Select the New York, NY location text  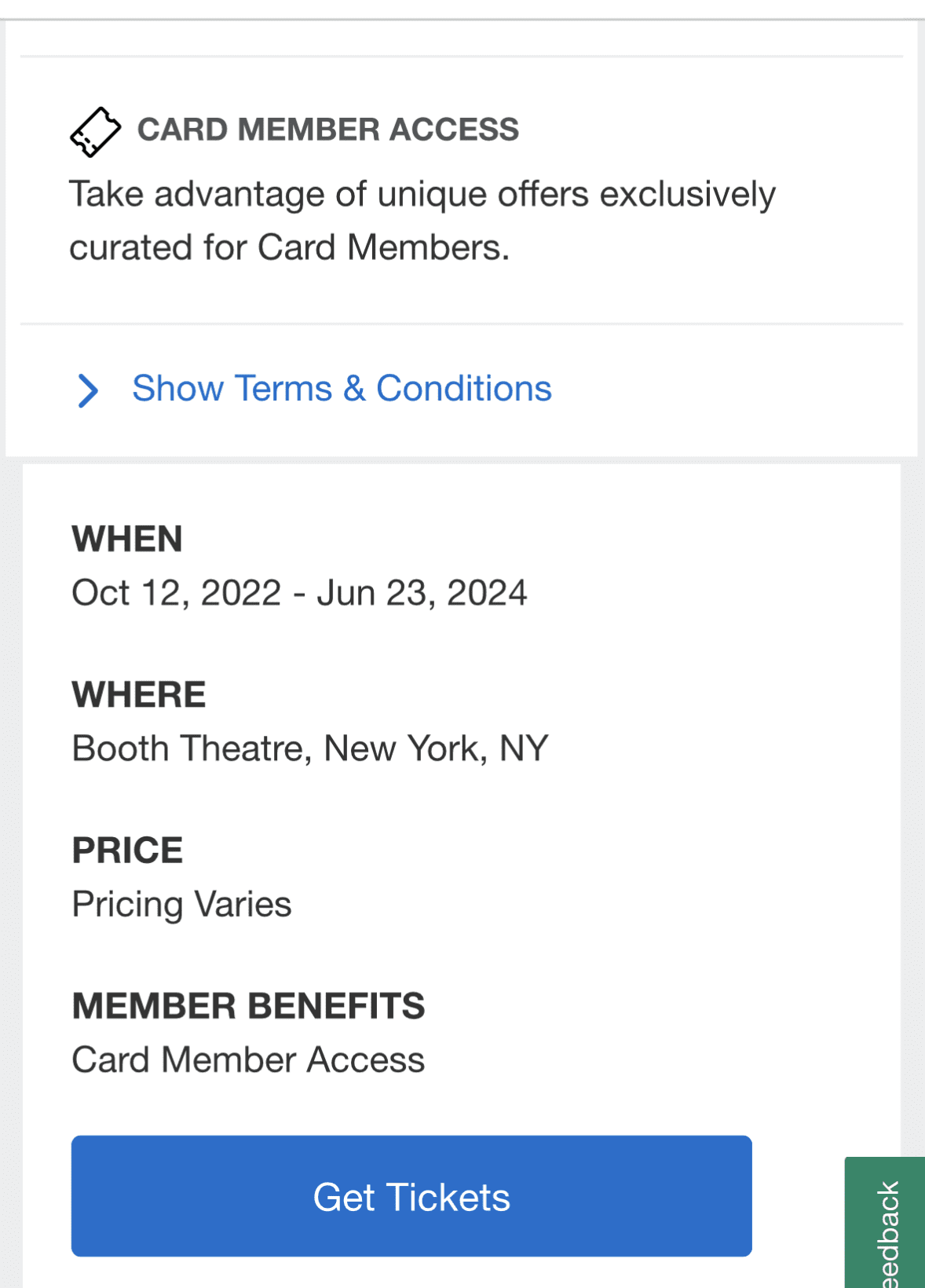pos(436,747)
